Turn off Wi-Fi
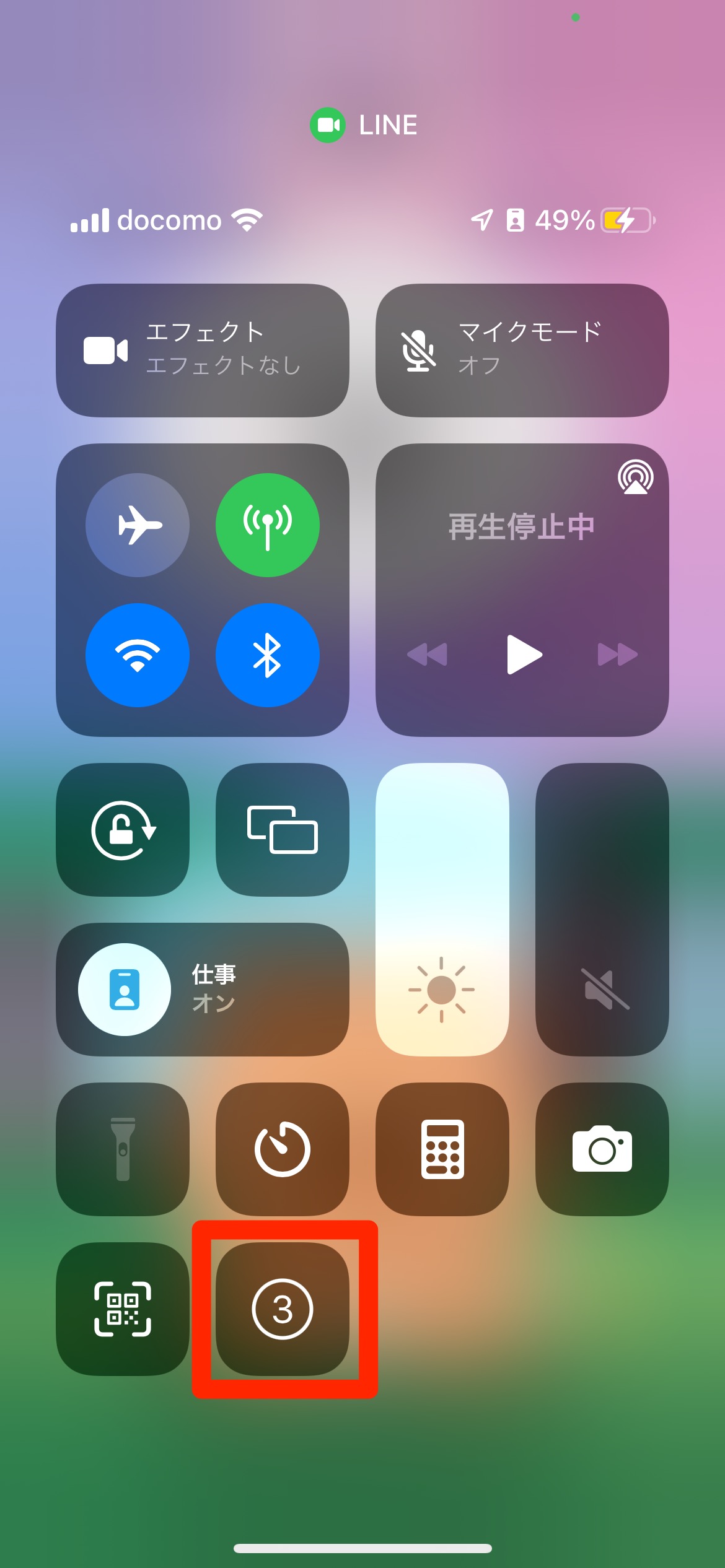 pyautogui.click(x=138, y=655)
